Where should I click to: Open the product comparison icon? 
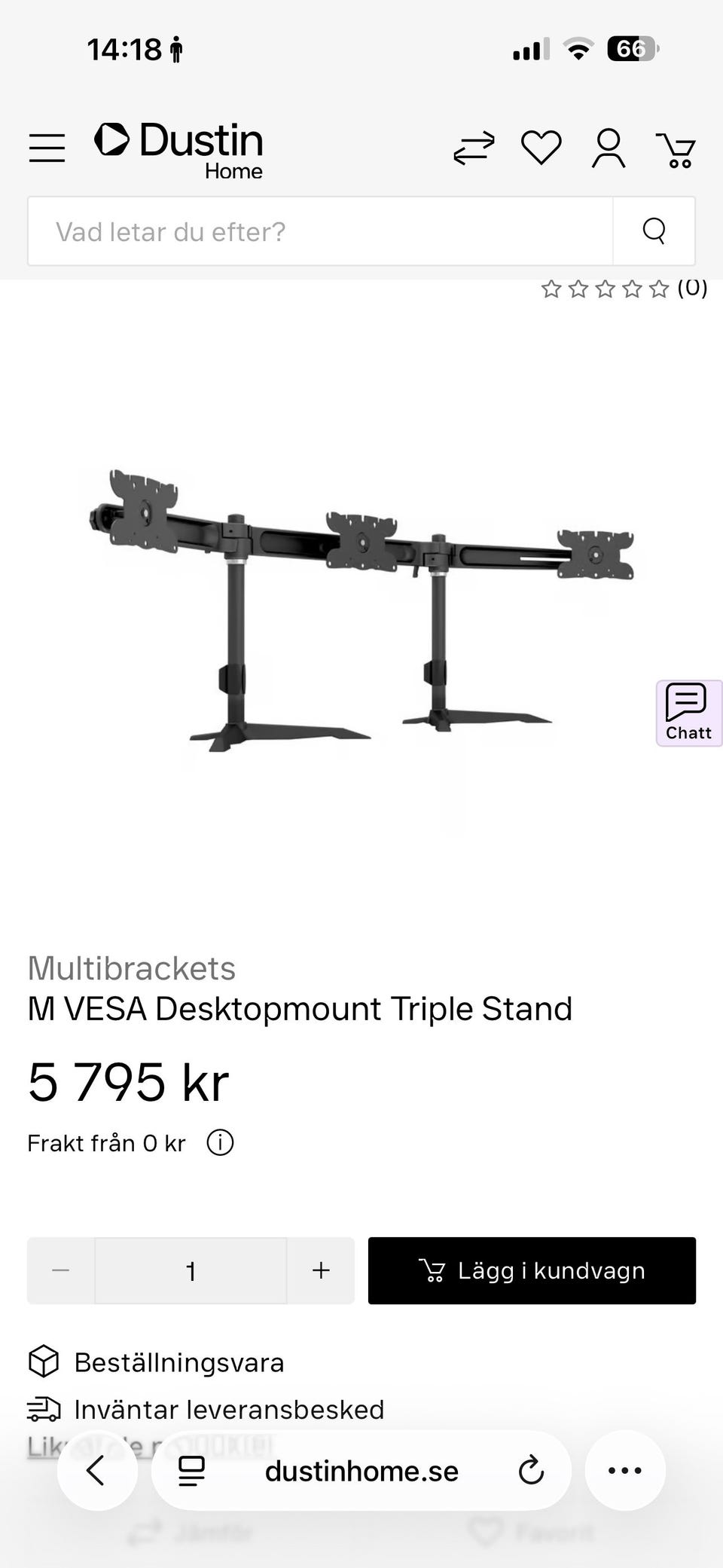click(474, 148)
